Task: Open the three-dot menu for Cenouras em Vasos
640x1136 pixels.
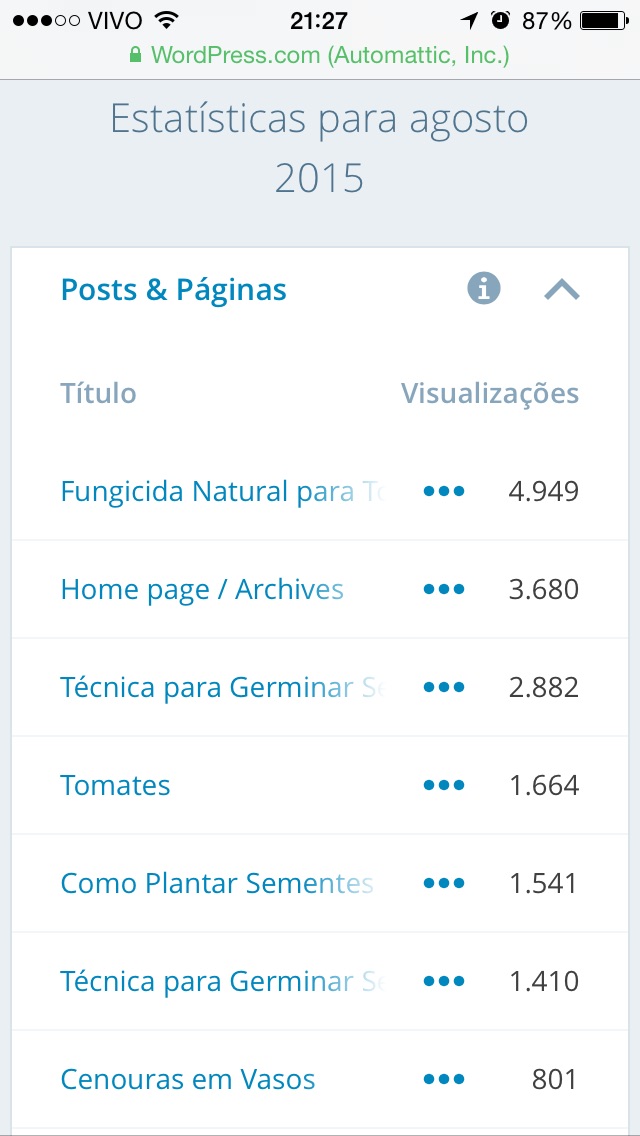Action: [444, 1079]
